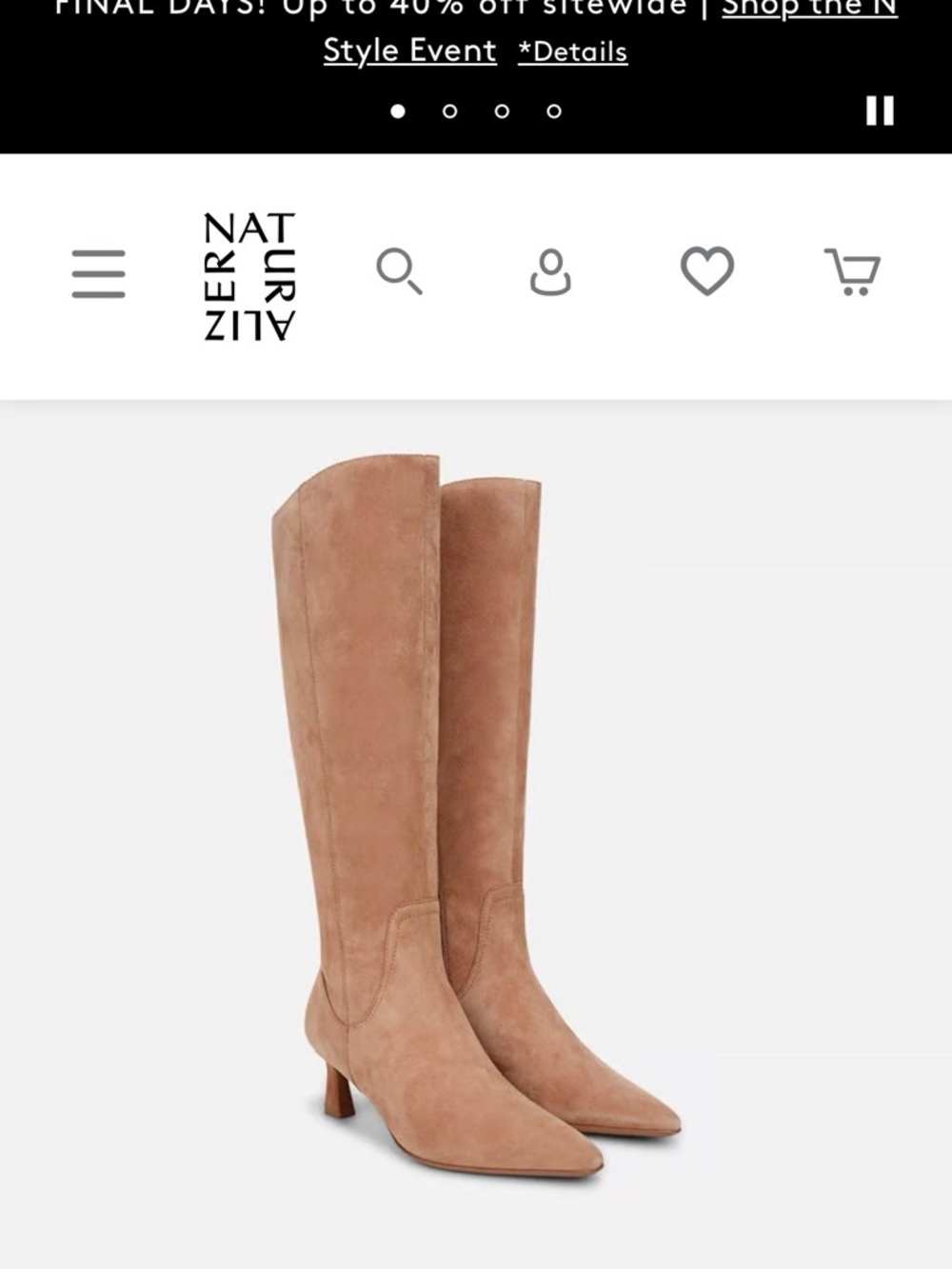The height and width of the screenshot is (1269, 952).
Task: Jump to fourth promo banner dot
Action: pyautogui.click(x=554, y=111)
